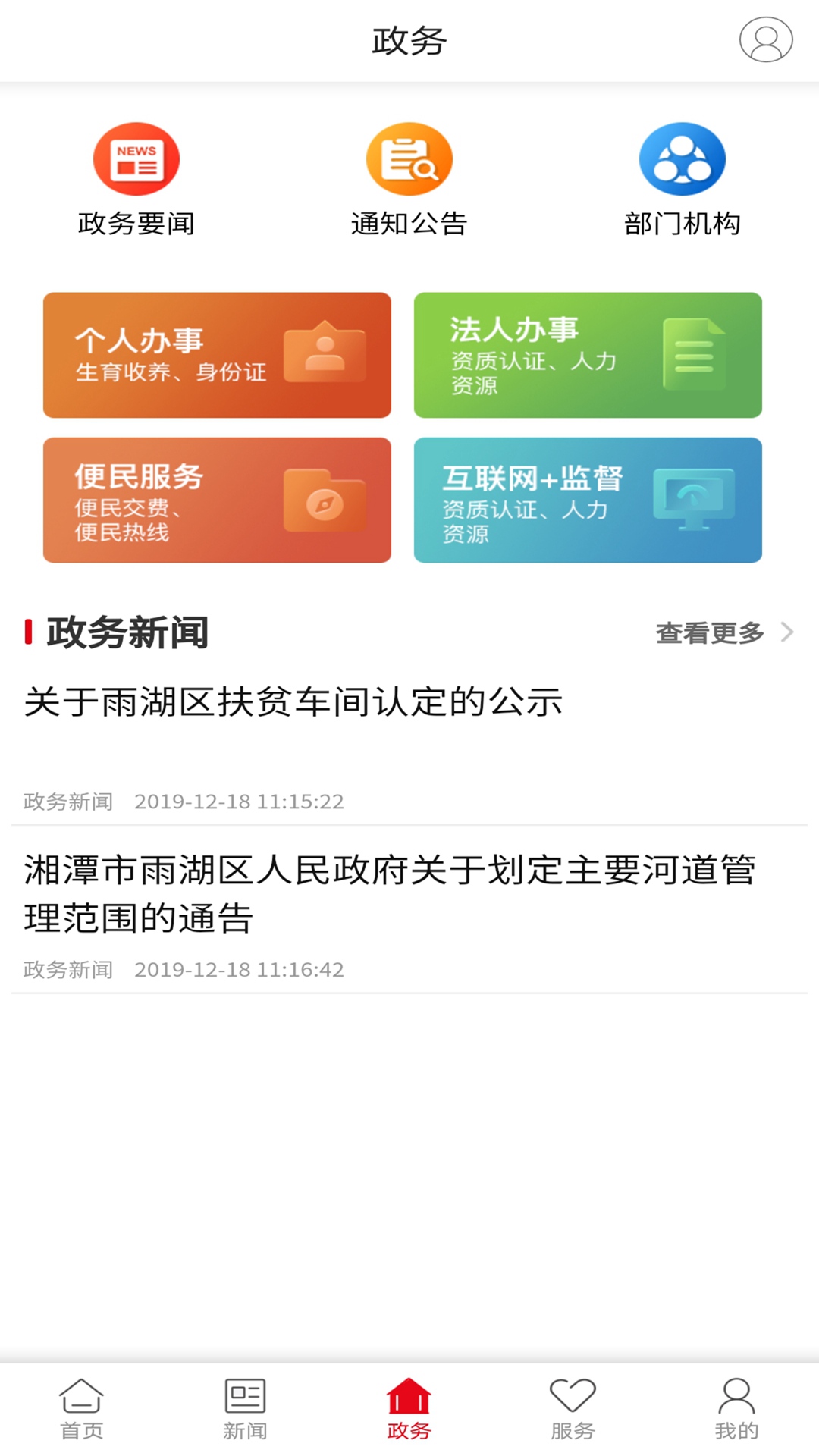
Task: Click 查看更多 to view more news
Action: [709, 632]
